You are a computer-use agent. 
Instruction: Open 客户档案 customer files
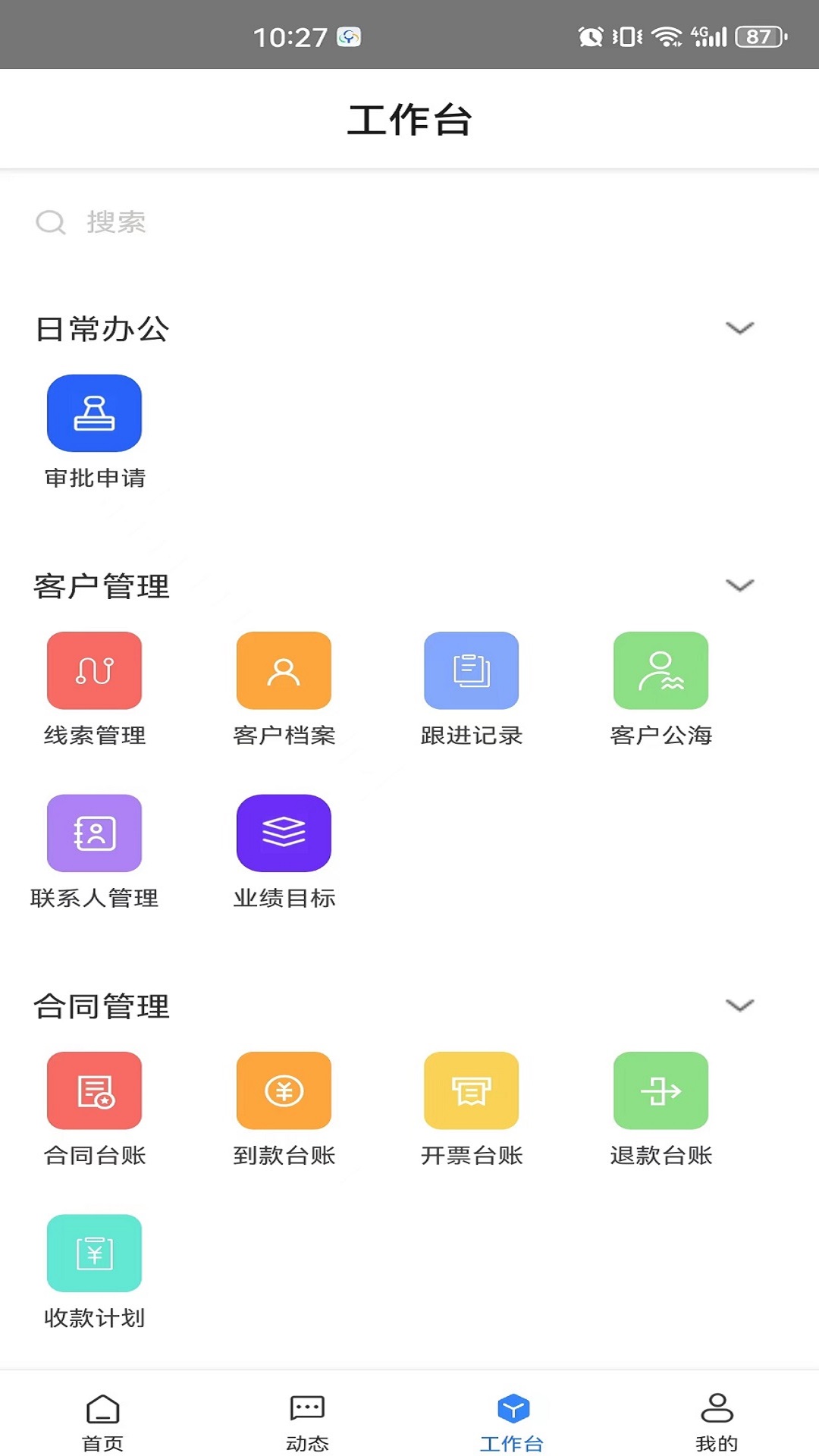click(283, 670)
